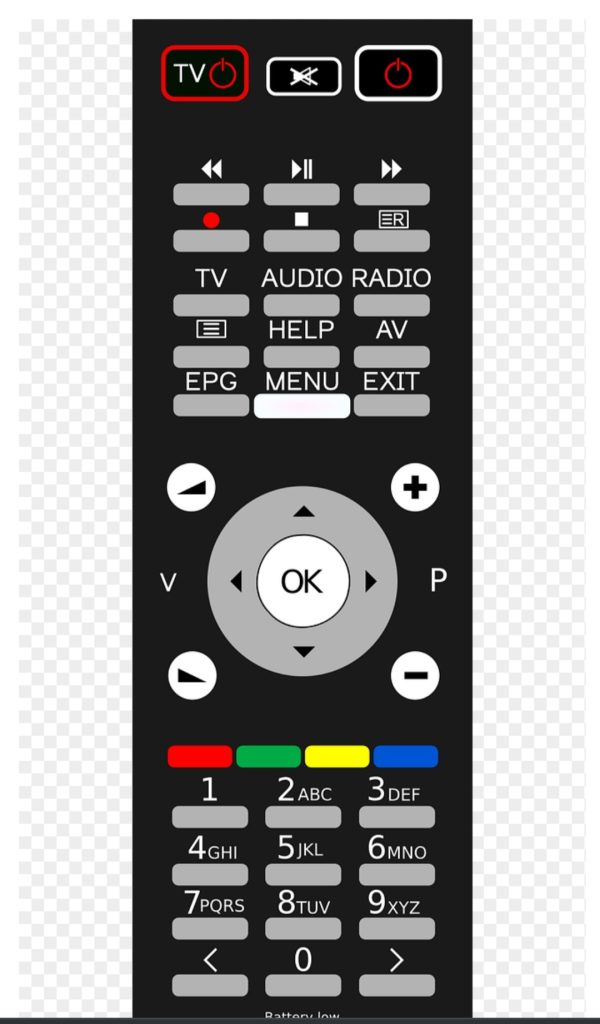Tap the program minus button

[415, 675]
